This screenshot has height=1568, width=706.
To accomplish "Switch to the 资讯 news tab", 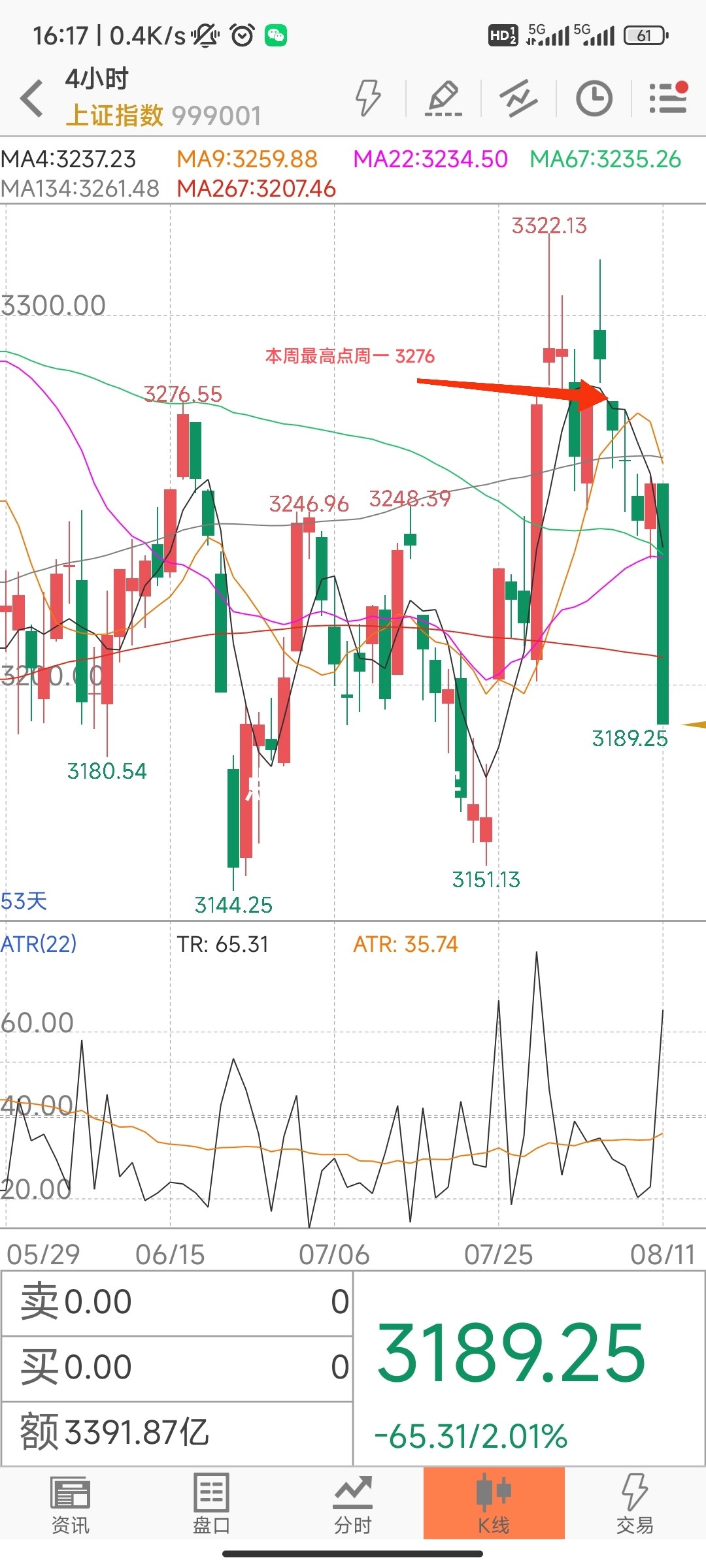I will pyautogui.click(x=70, y=1504).
